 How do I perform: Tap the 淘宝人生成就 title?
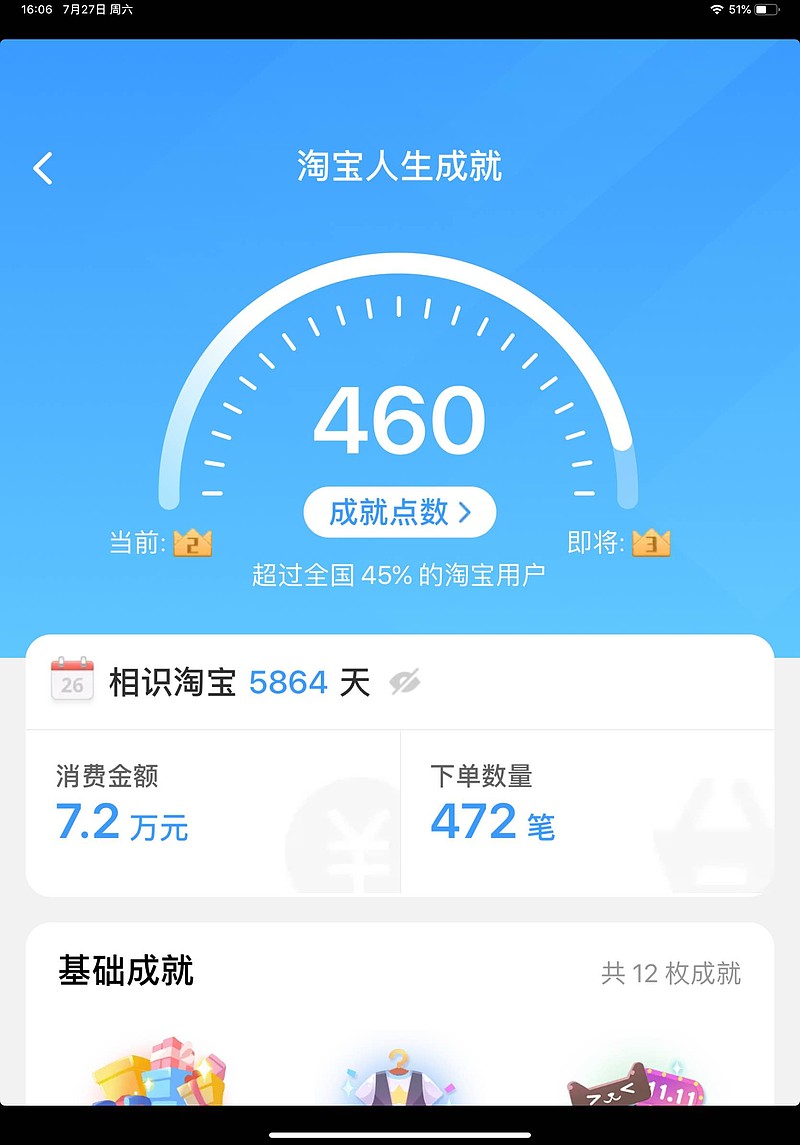point(398,167)
